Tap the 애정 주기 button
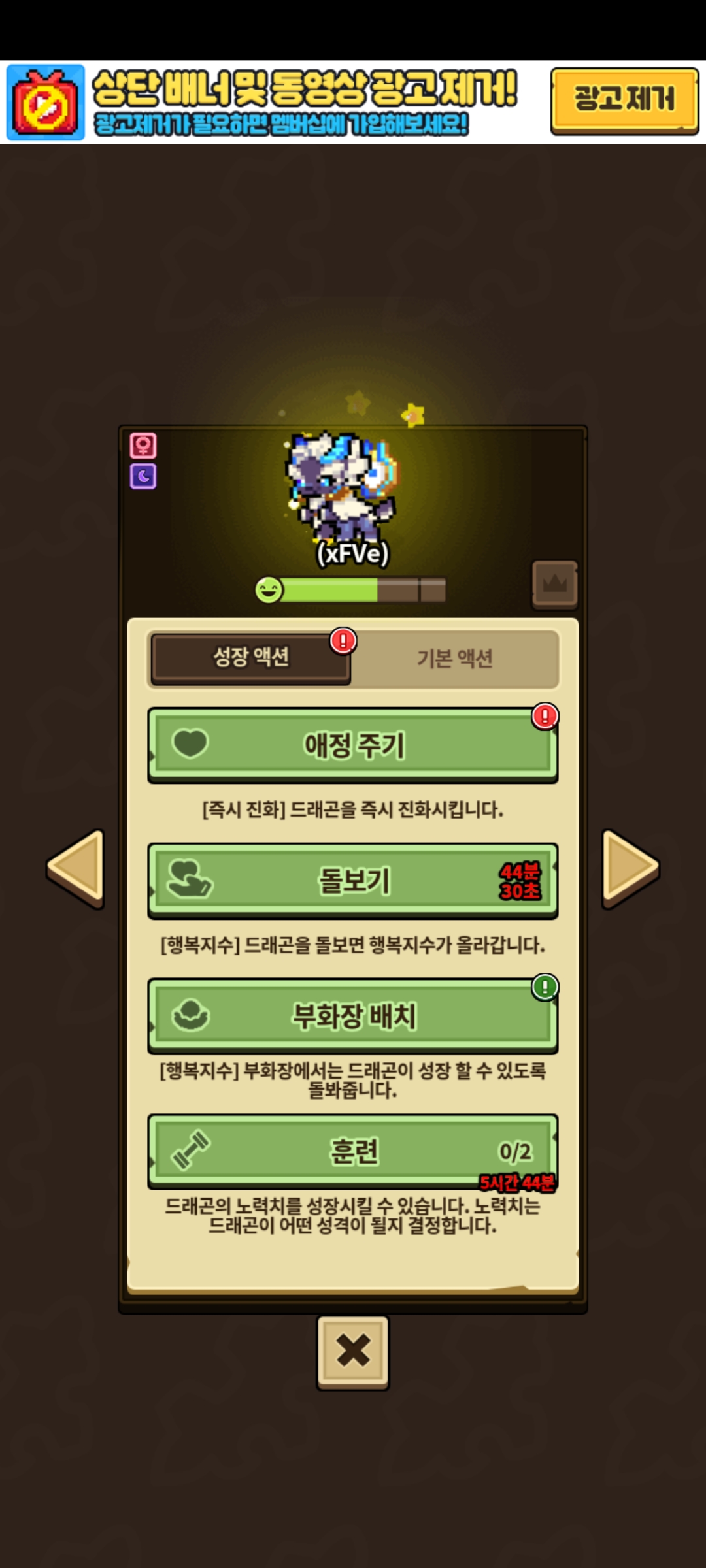The height and width of the screenshot is (1568, 706). tap(353, 745)
